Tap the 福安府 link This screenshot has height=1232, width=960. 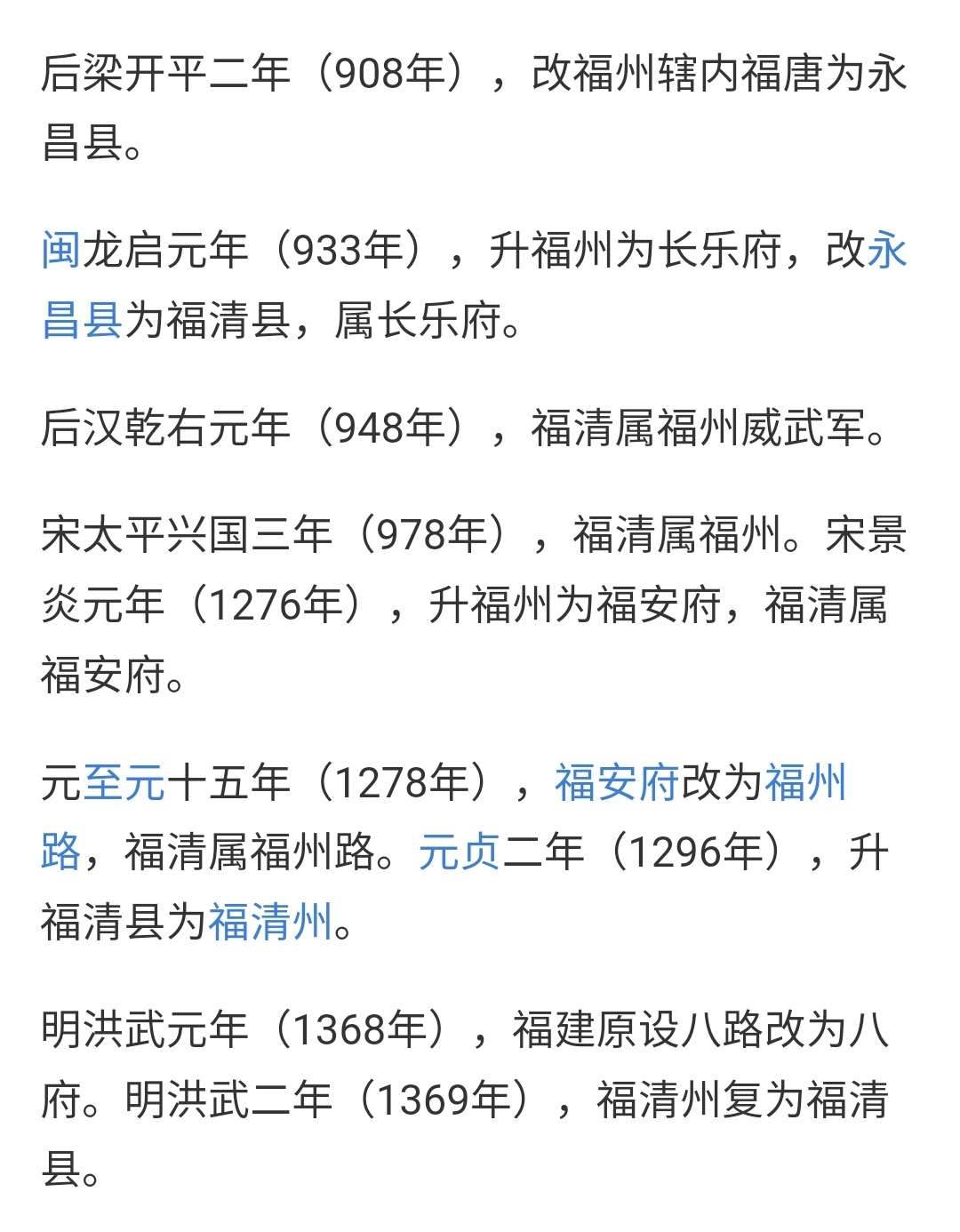[617, 782]
